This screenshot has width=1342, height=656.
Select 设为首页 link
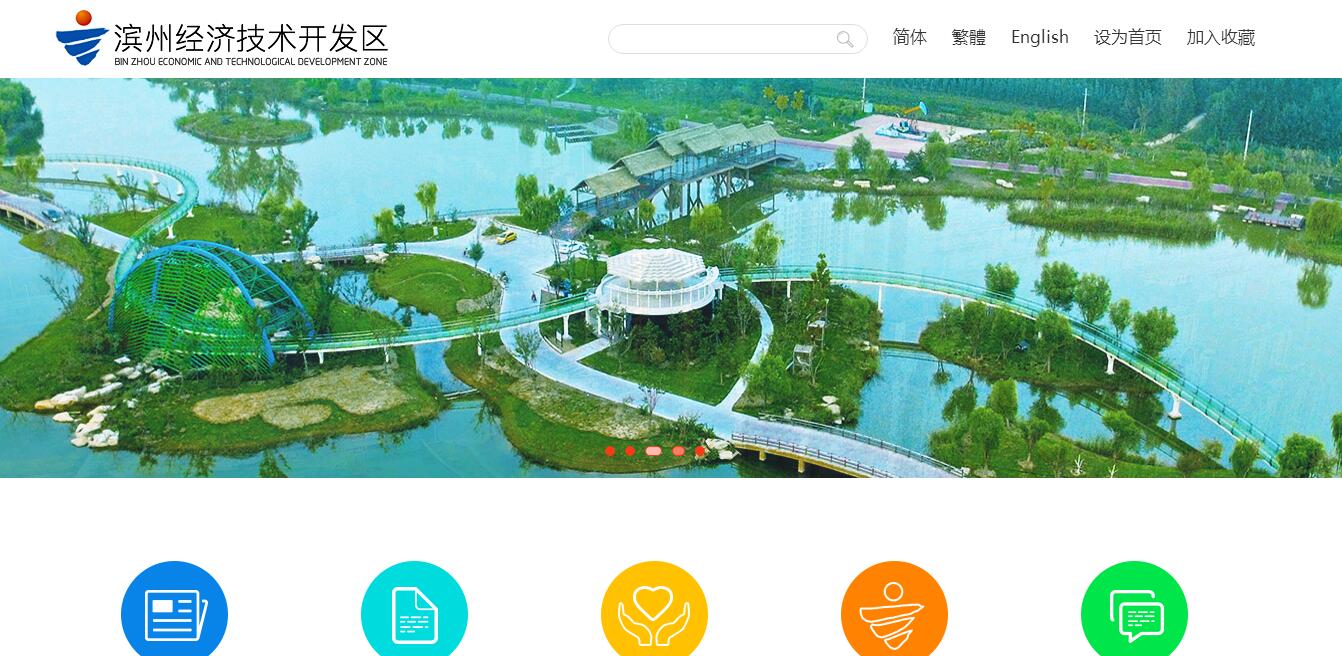[1128, 37]
